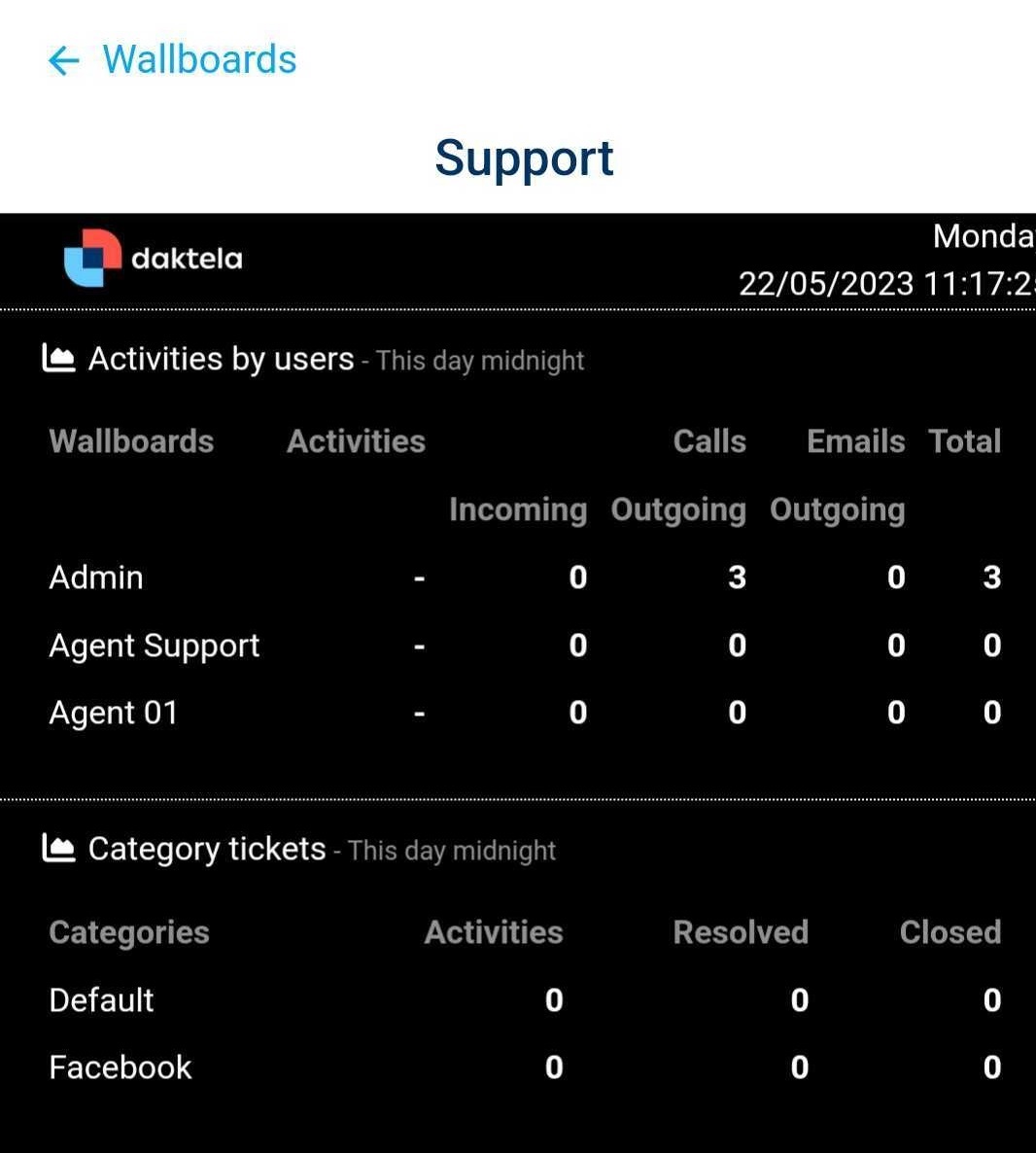Click the Incoming calls subheader
1036x1153 pixels.
click(x=518, y=508)
